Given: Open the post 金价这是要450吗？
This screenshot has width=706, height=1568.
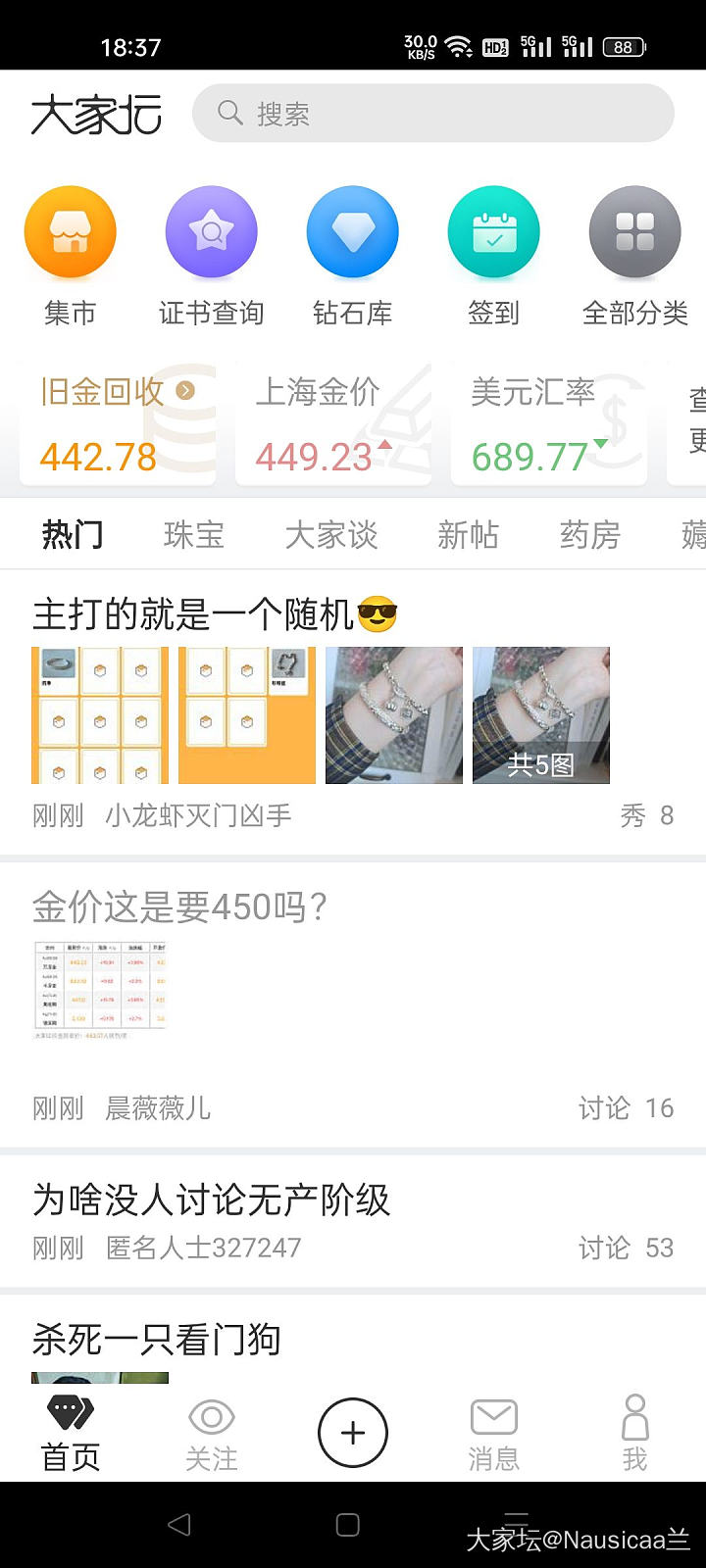Looking at the screenshot, I should point(180,907).
